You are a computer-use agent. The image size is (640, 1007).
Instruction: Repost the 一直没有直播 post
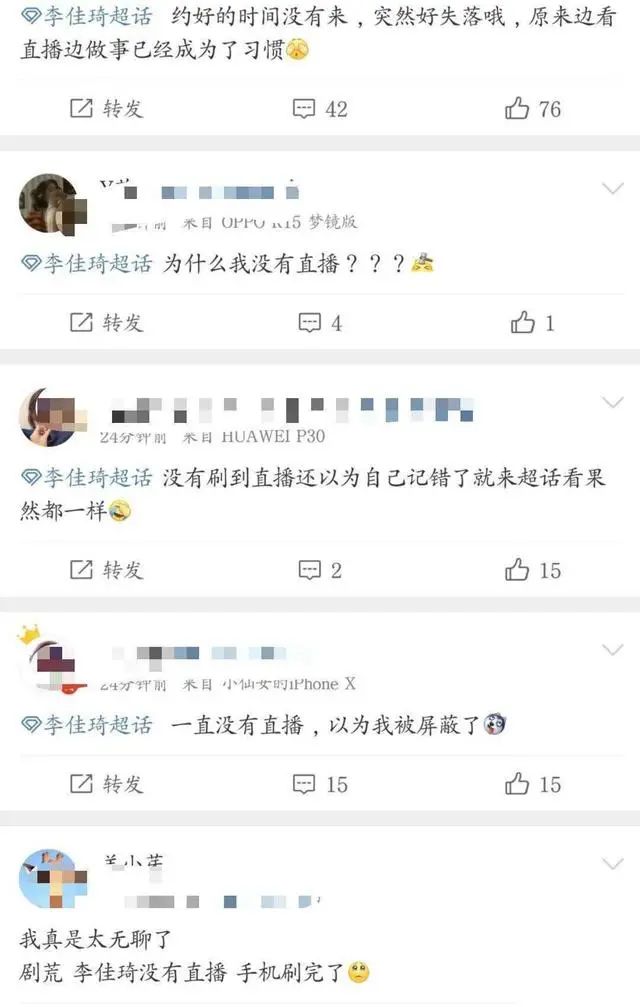(106, 784)
